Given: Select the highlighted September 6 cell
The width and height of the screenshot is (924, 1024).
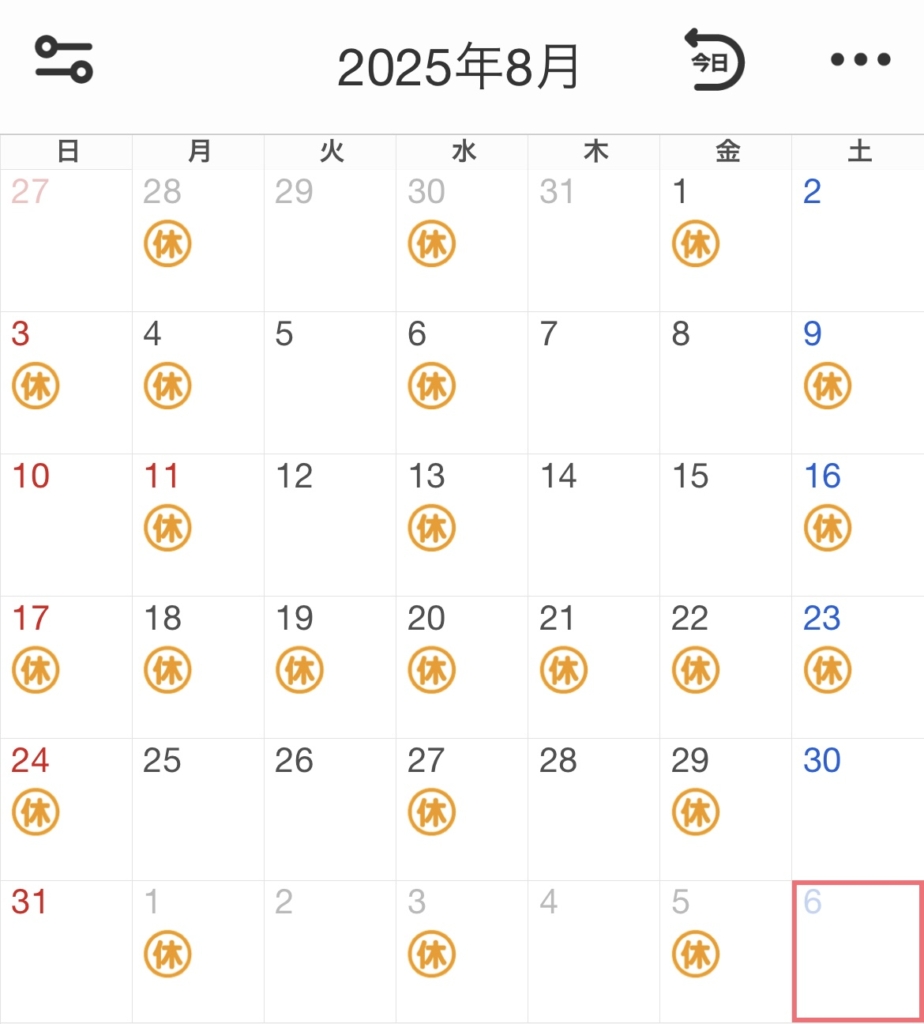Looking at the screenshot, I should [x=857, y=950].
